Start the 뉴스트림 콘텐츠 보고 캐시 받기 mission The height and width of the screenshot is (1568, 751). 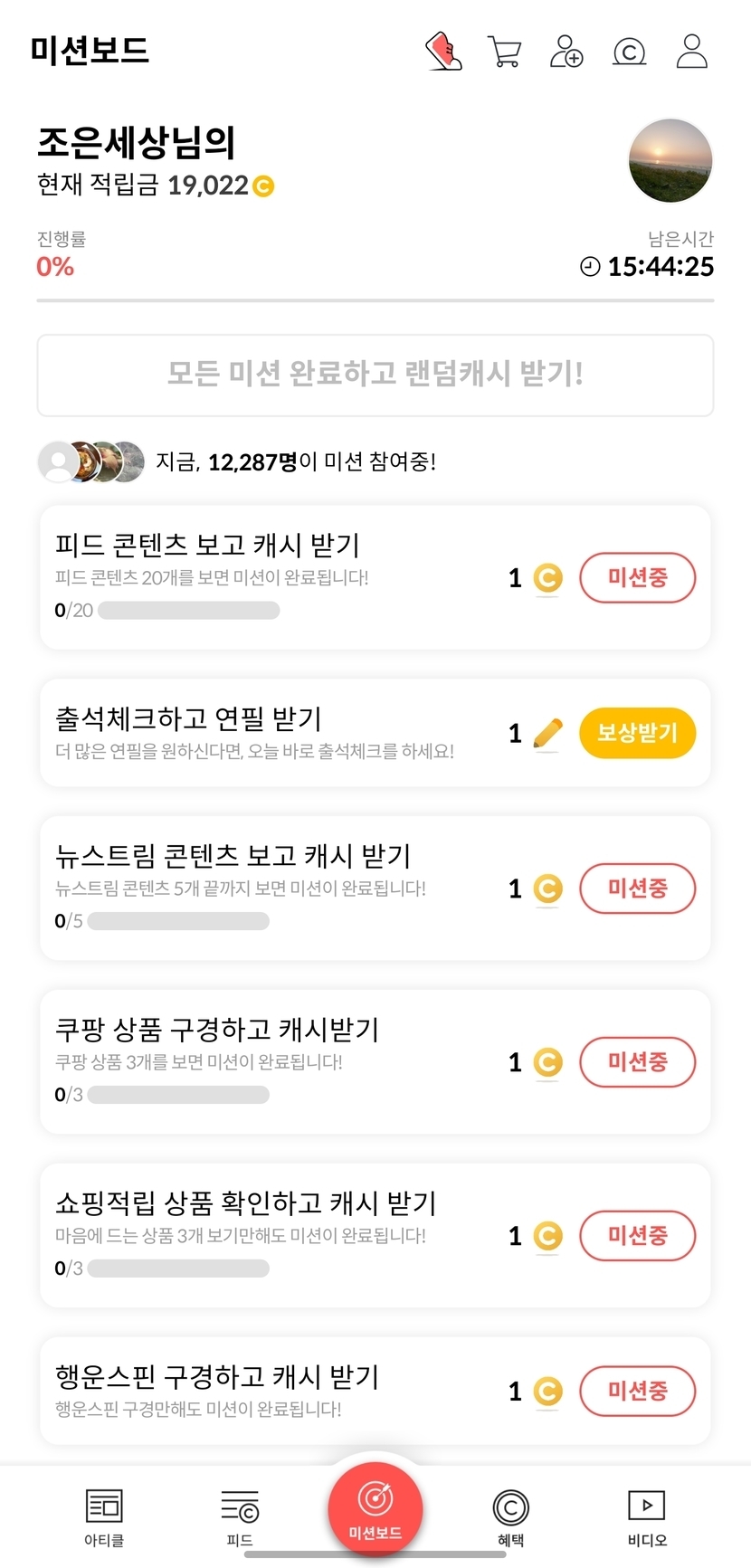(x=637, y=889)
